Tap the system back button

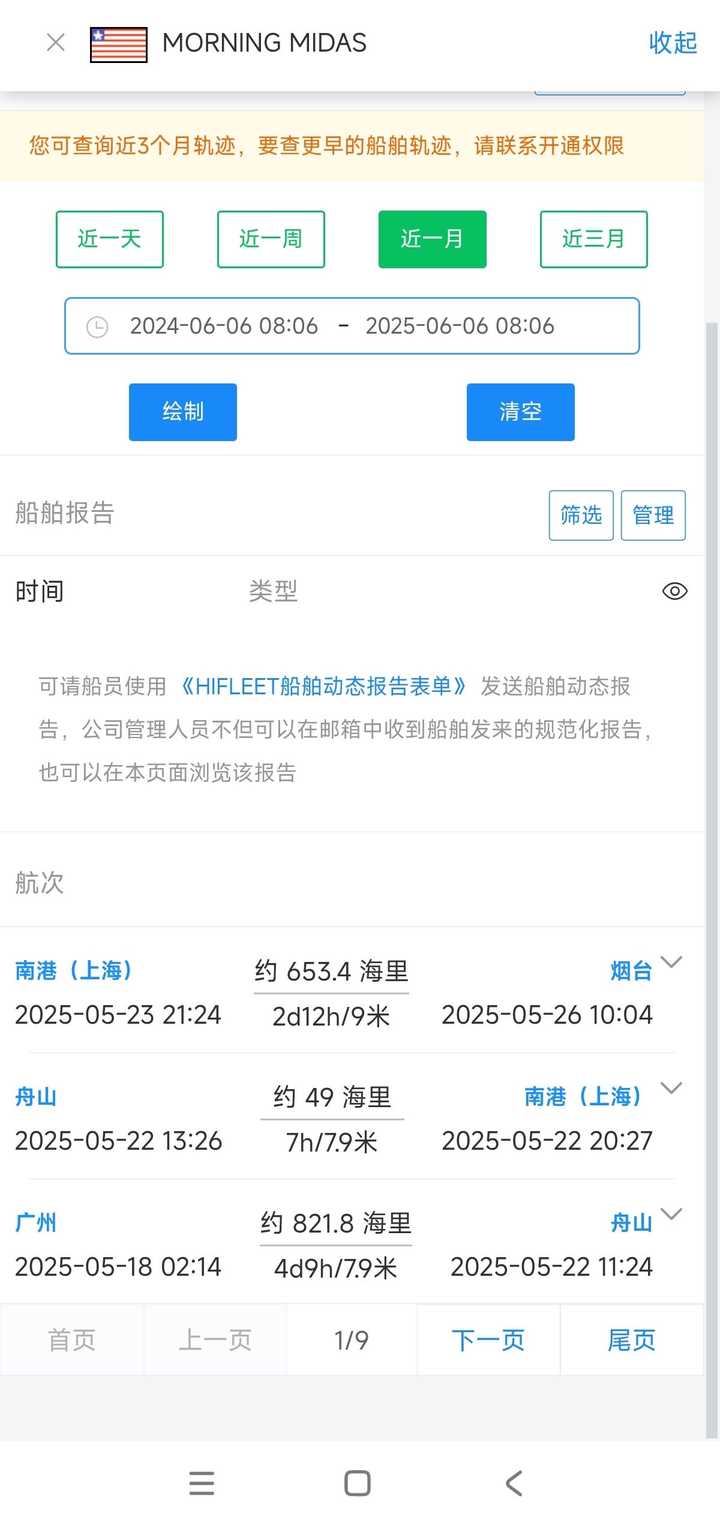[x=514, y=1483]
